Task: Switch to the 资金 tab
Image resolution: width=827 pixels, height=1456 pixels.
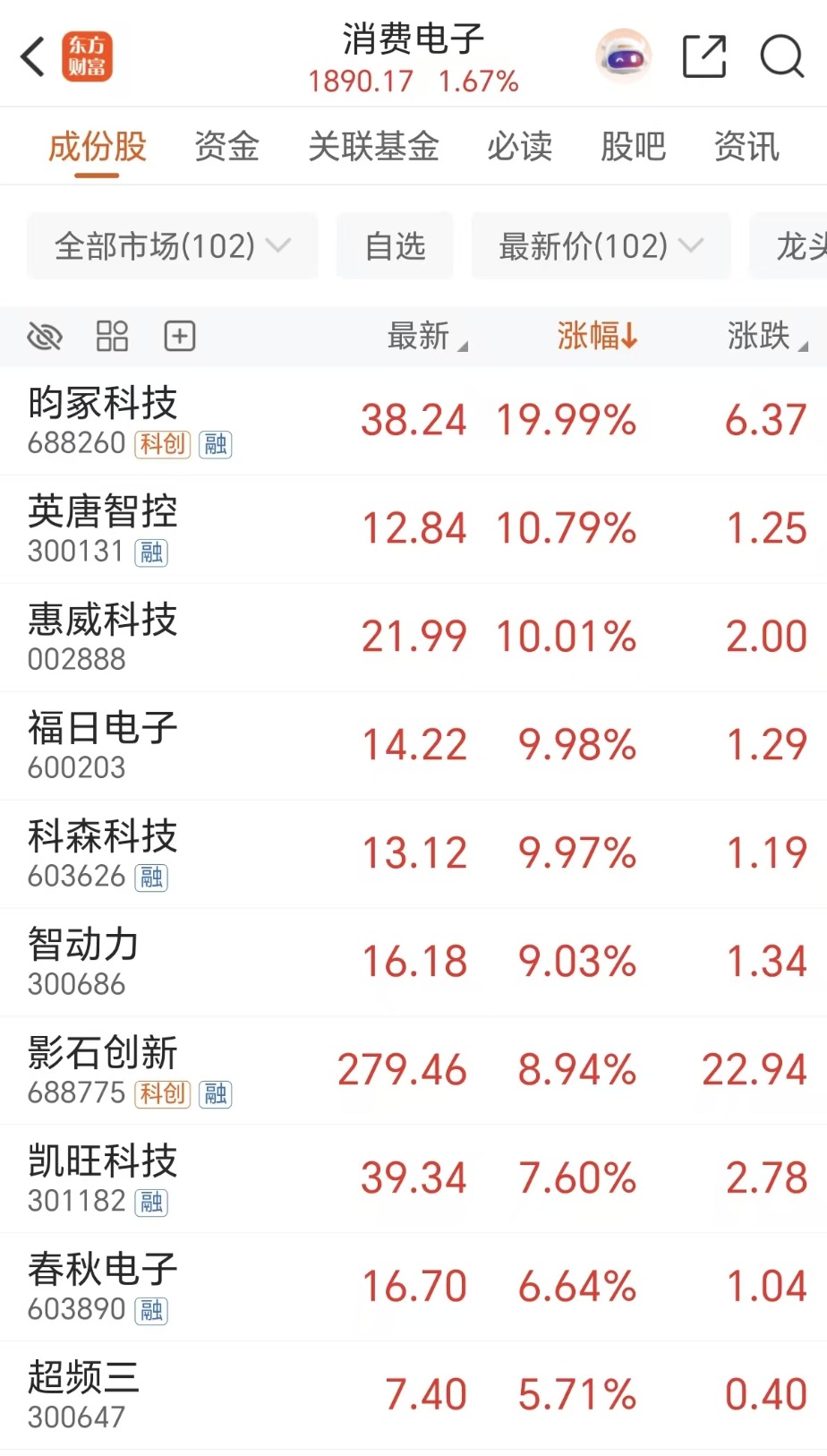Action: tap(226, 147)
